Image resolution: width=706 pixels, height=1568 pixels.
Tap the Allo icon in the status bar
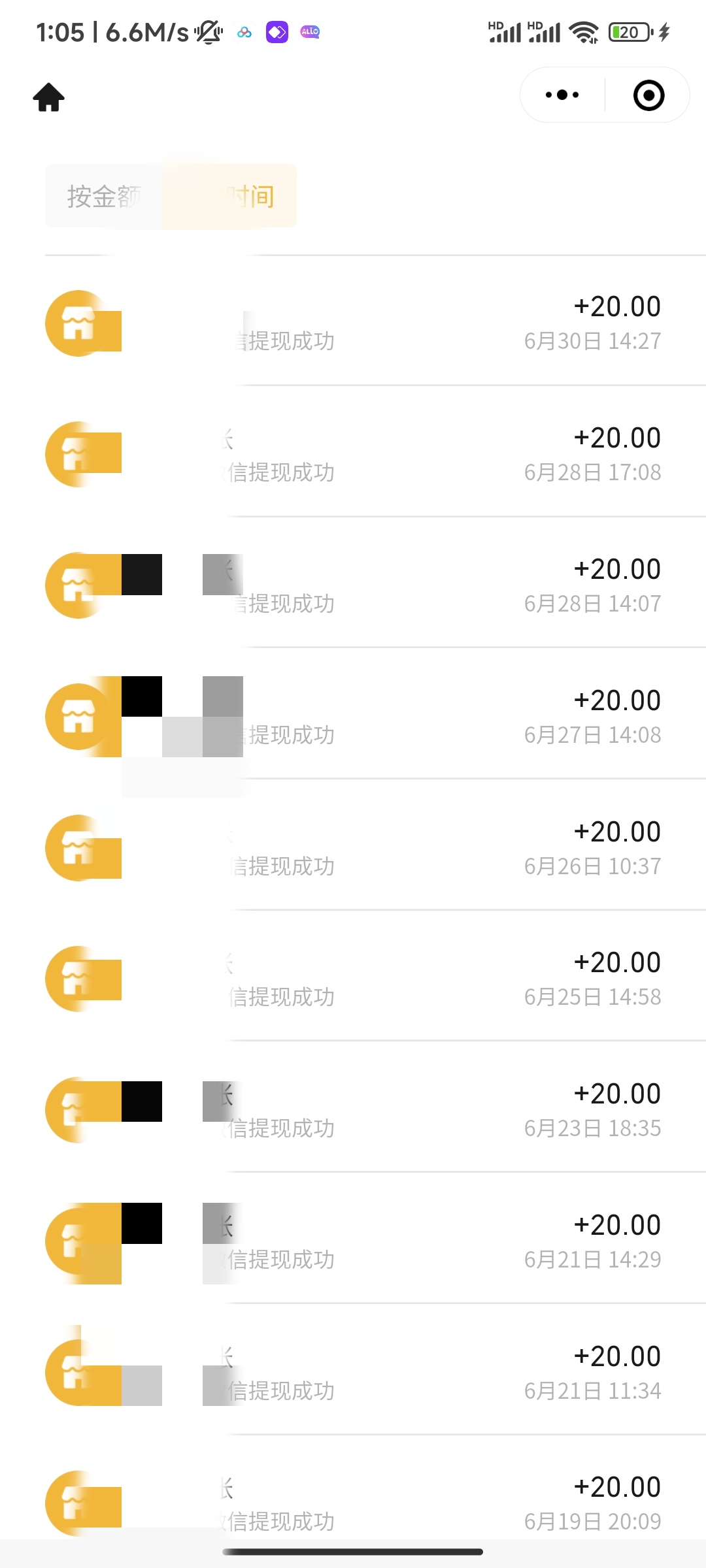point(309,31)
